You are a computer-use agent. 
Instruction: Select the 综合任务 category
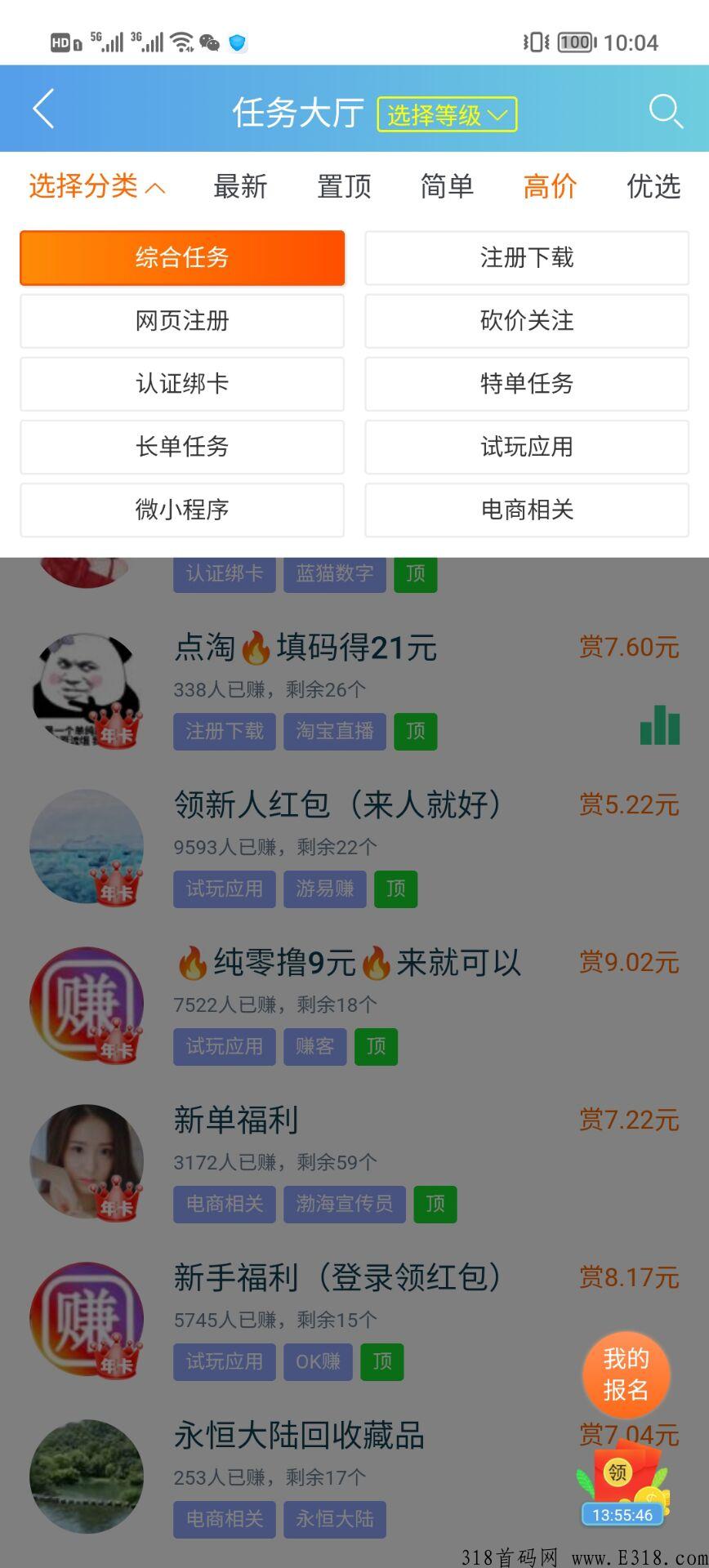(x=182, y=257)
